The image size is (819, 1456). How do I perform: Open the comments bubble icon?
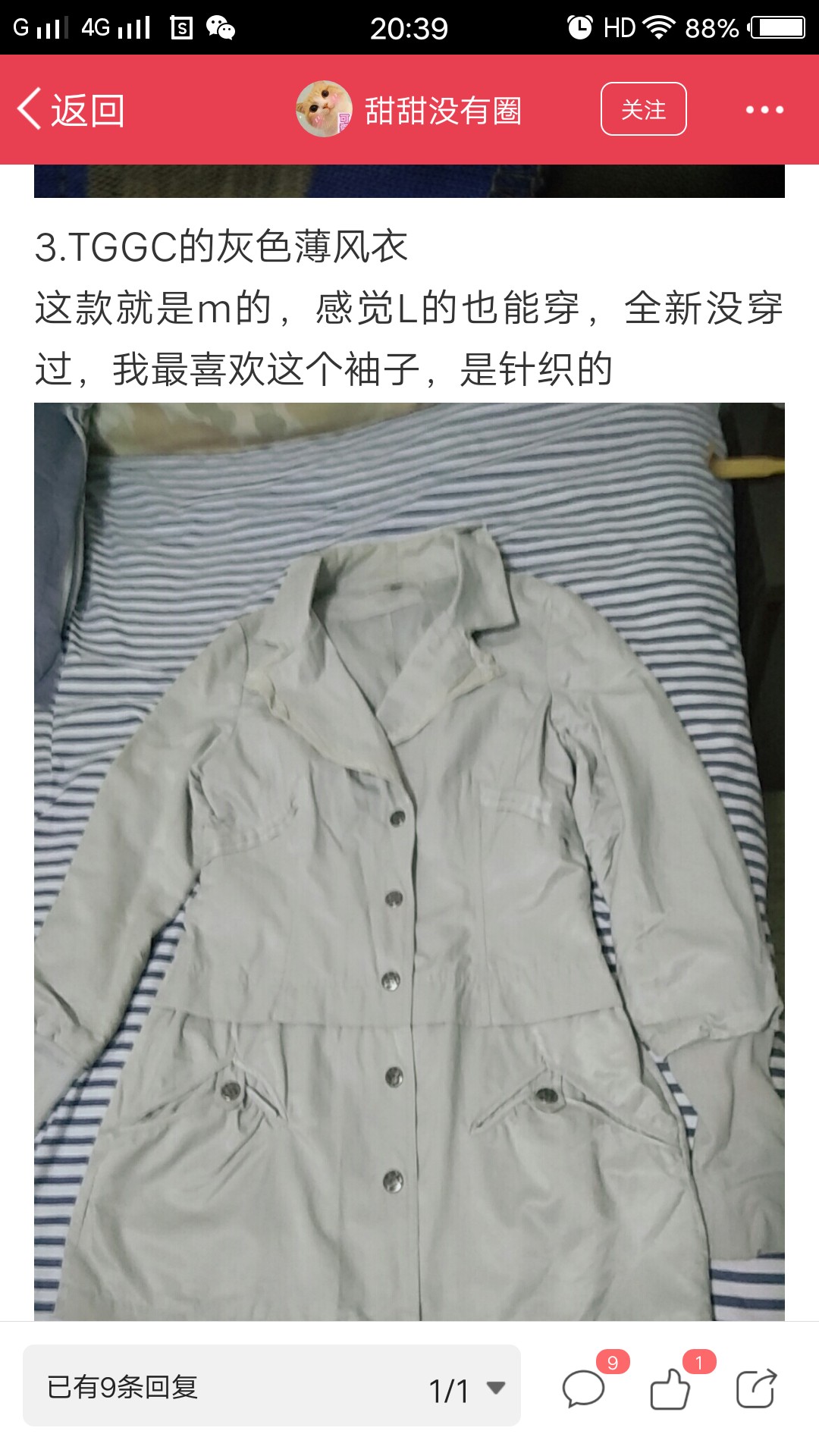coord(584,1389)
